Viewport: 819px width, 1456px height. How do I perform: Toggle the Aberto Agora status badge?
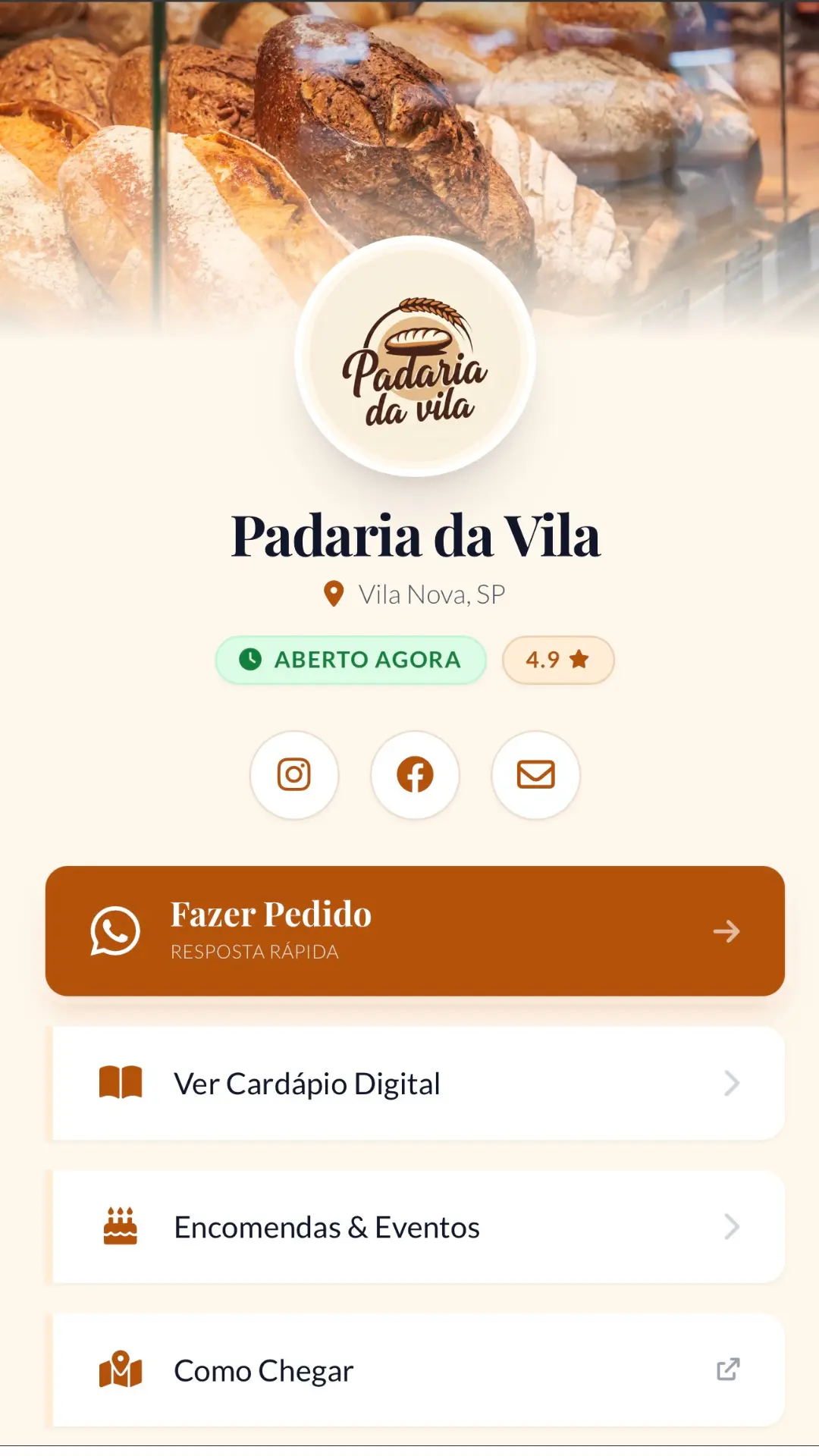pos(350,660)
